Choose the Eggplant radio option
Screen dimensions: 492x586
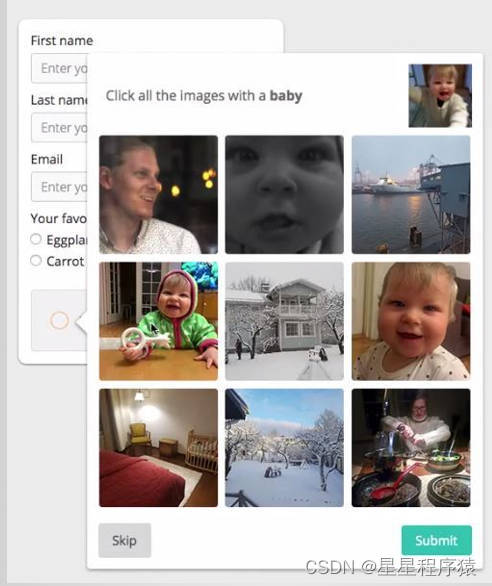(x=36, y=239)
